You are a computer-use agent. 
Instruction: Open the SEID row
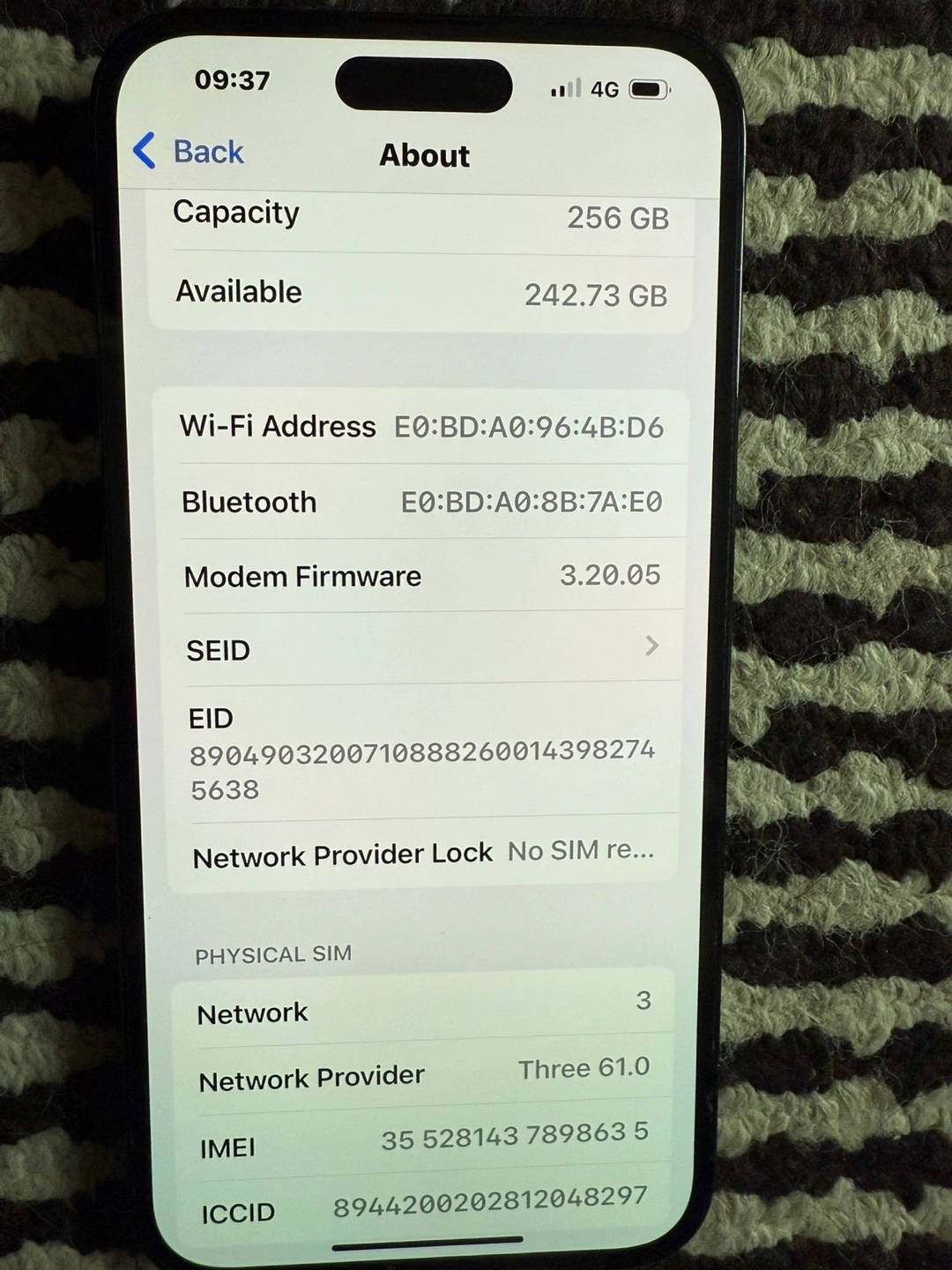point(421,649)
